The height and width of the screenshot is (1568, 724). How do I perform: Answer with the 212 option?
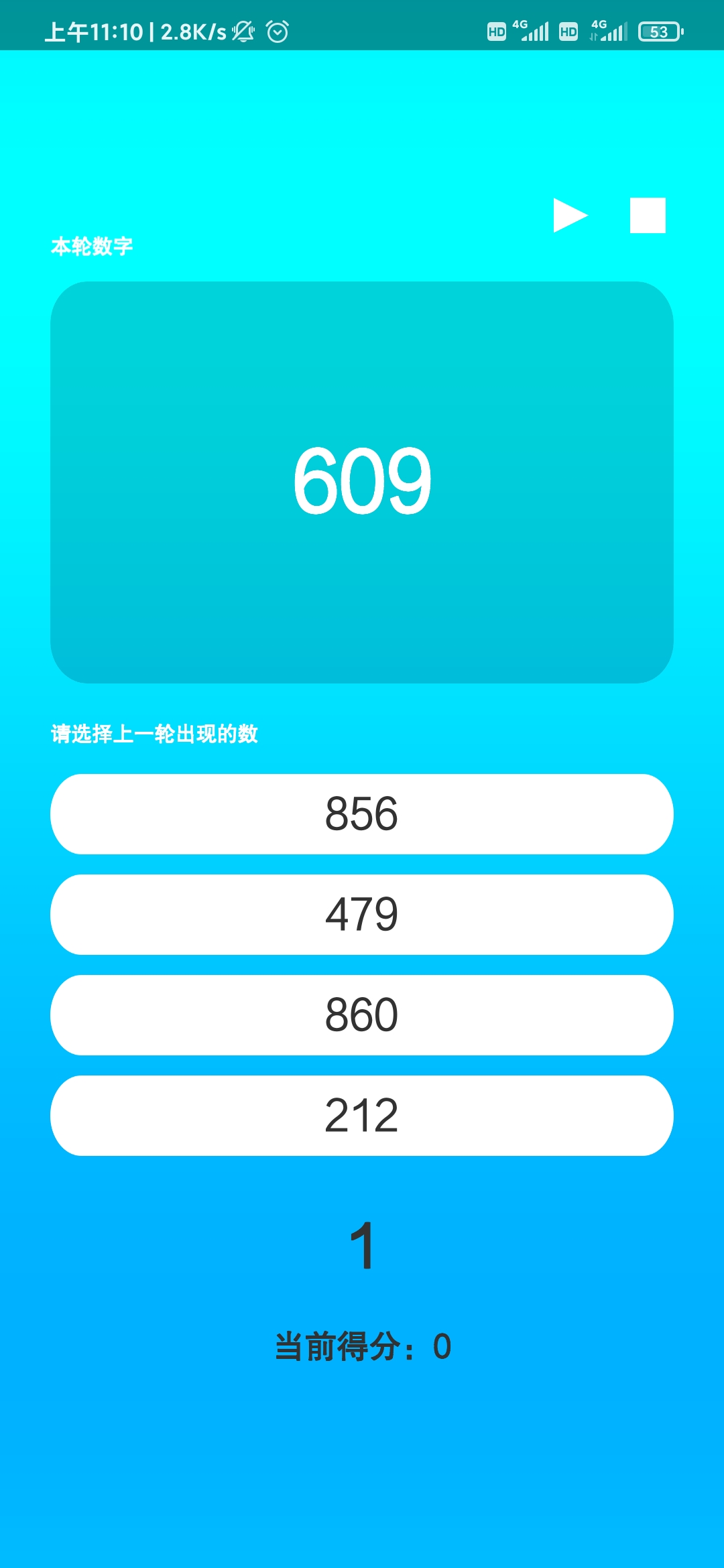[x=362, y=1116]
